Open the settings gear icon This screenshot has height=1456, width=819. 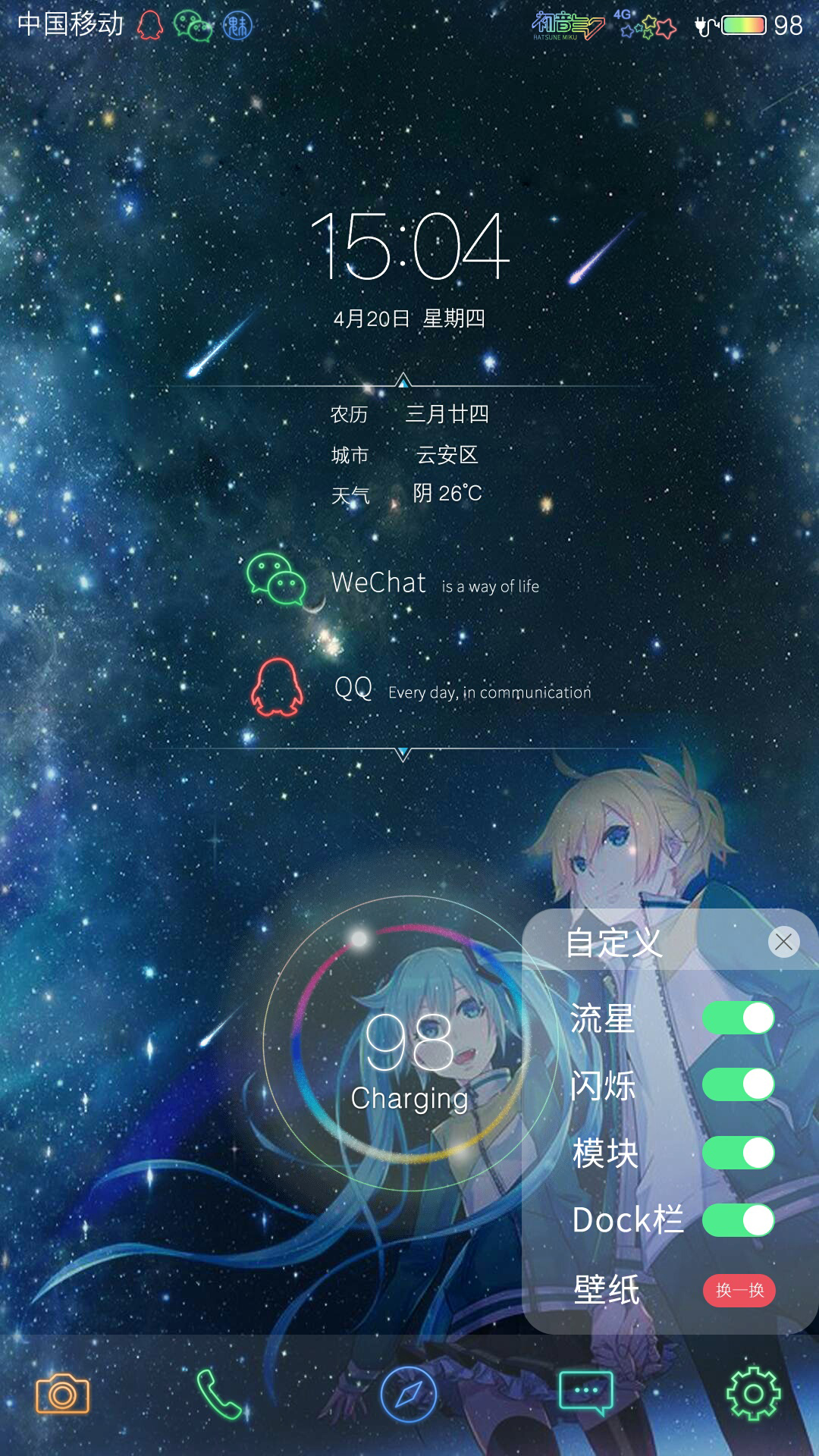753,1394
